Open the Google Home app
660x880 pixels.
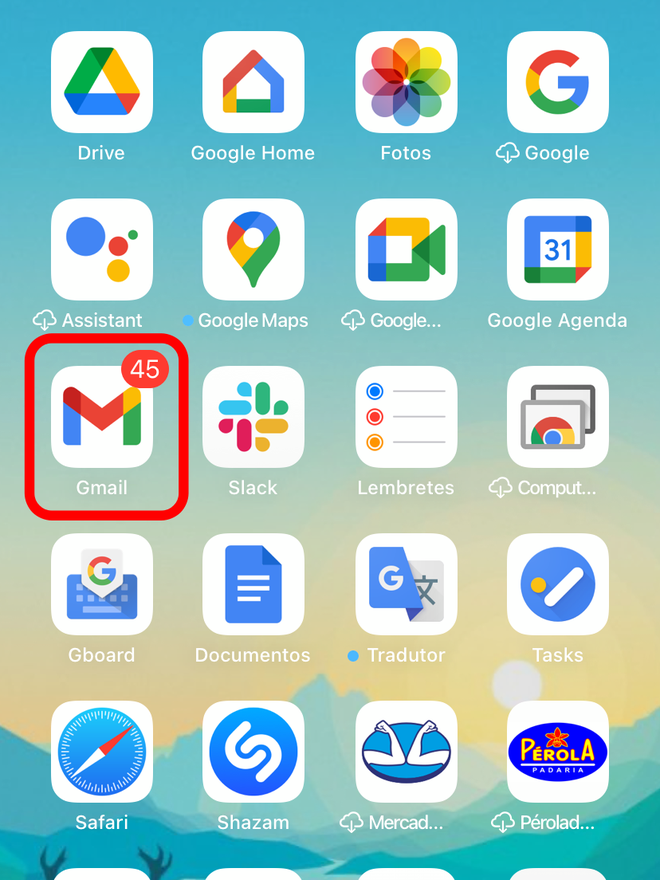[x=253, y=82]
